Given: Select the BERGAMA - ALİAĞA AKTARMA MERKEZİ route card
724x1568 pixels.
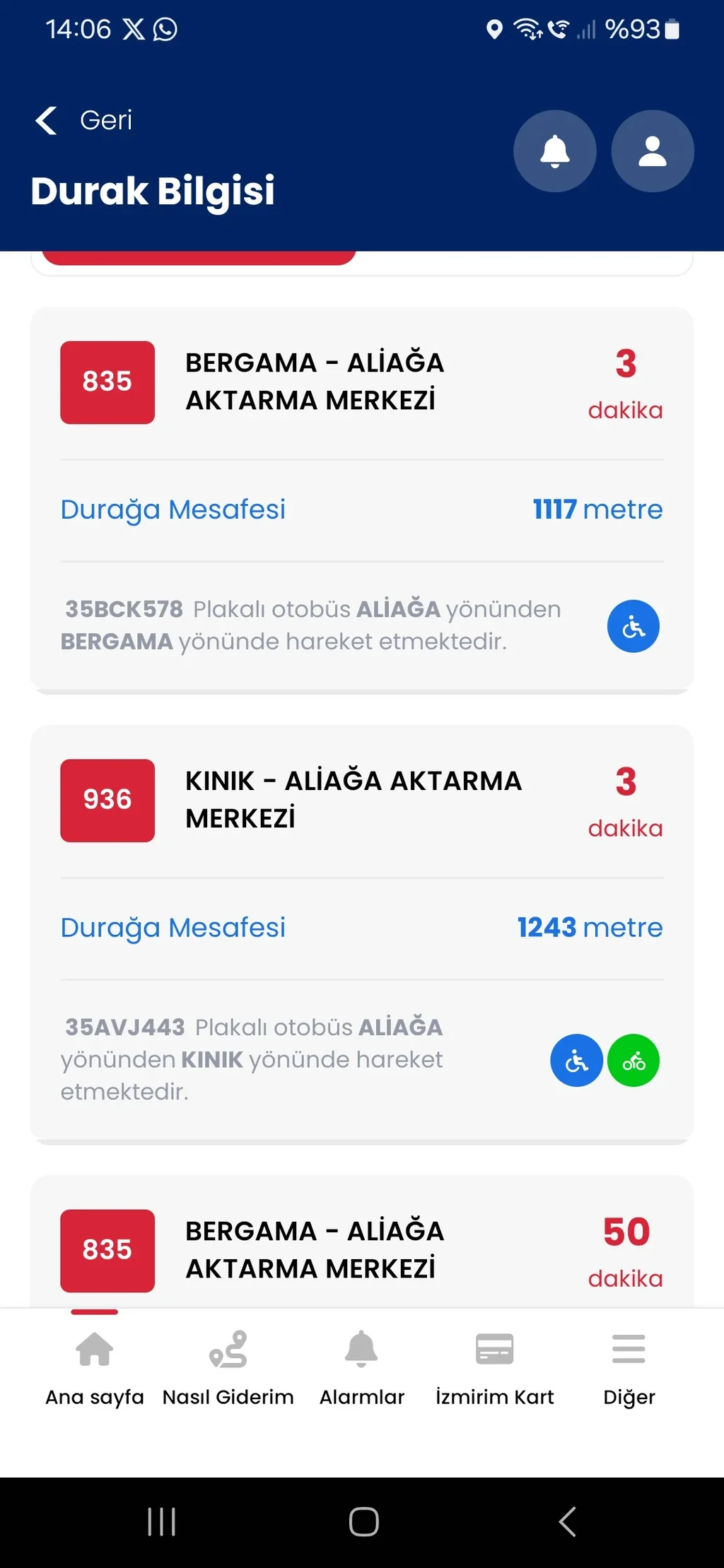Looking at the screenshot, I should pyautogui.click(x=315, y=382).
